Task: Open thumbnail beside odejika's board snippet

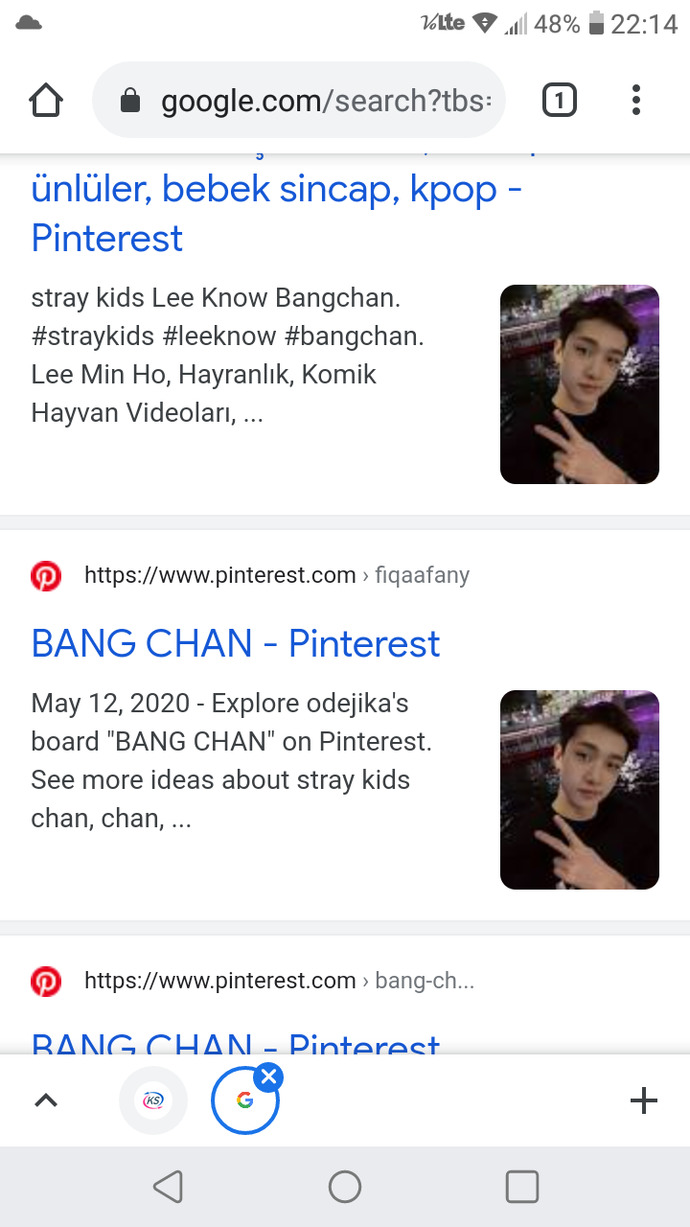Action: (x=580, y=789)
